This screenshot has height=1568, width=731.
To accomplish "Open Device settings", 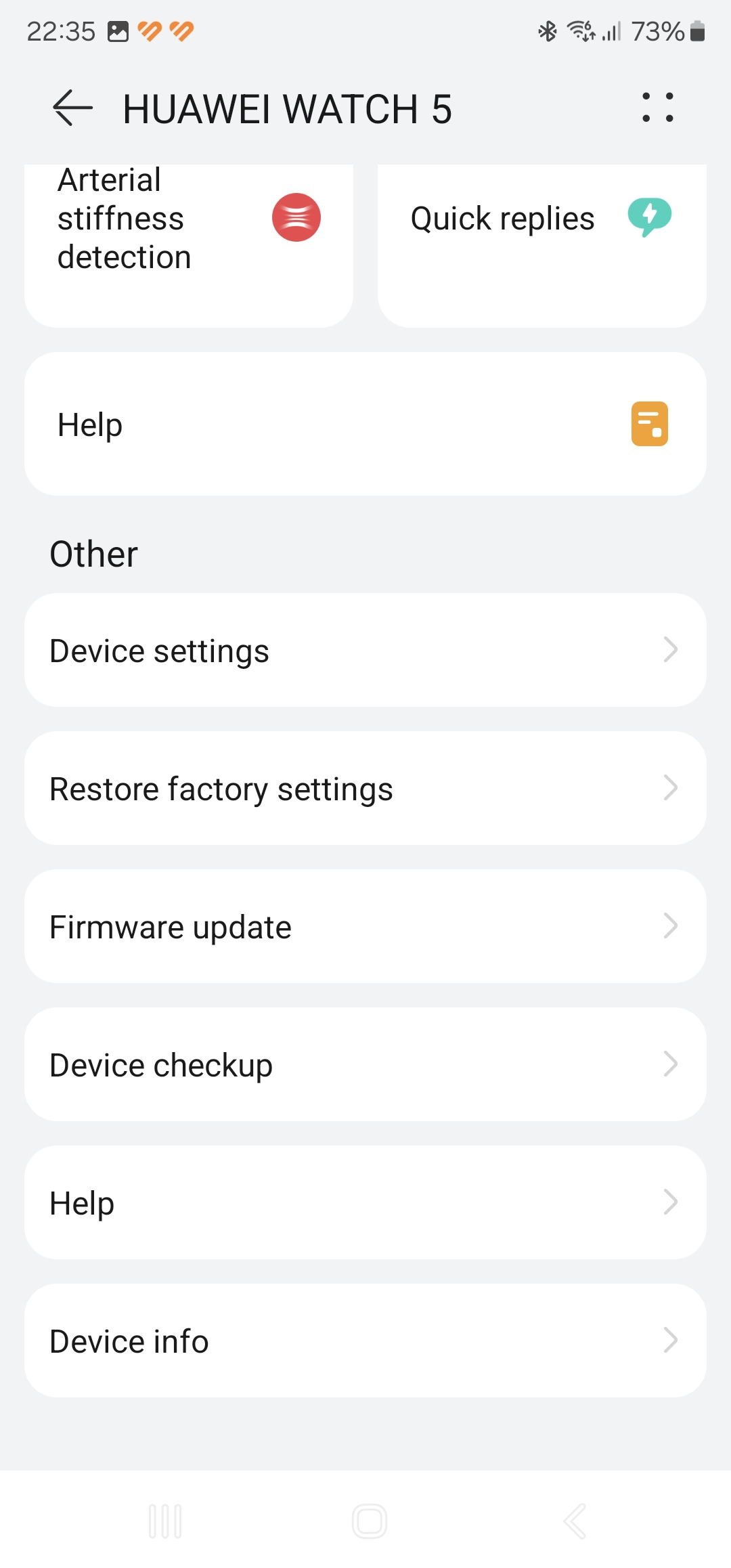I will click(365, 650).
